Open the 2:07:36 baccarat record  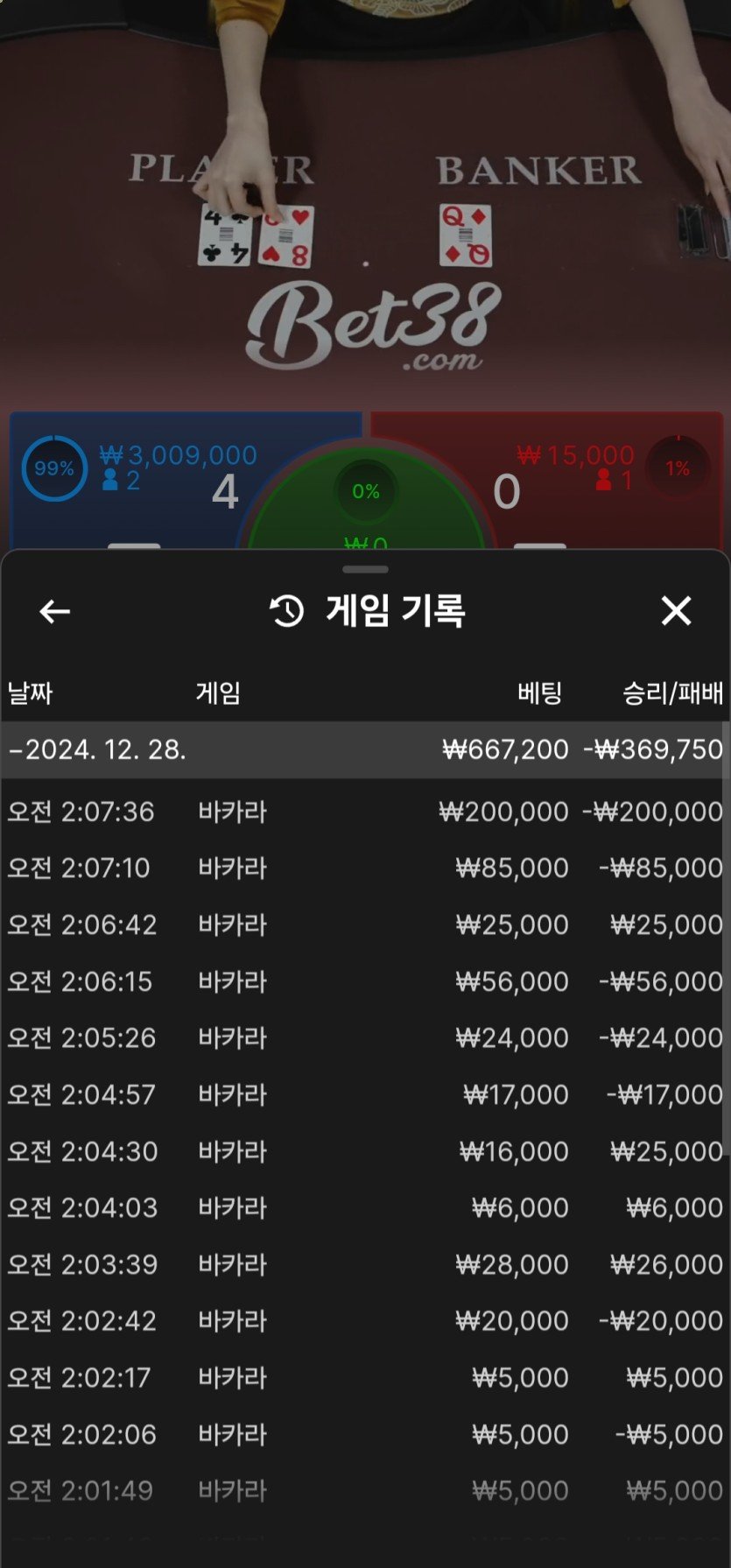(365, 812)
